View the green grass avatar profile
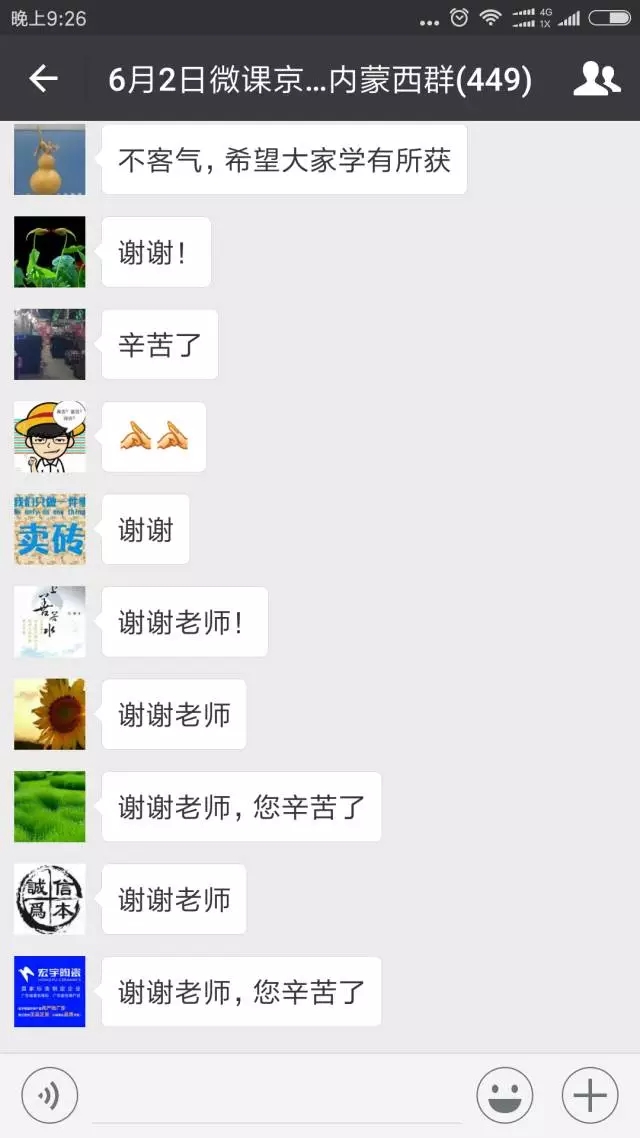The width and height of the screenshot is (640, 1138). (49, 806)
